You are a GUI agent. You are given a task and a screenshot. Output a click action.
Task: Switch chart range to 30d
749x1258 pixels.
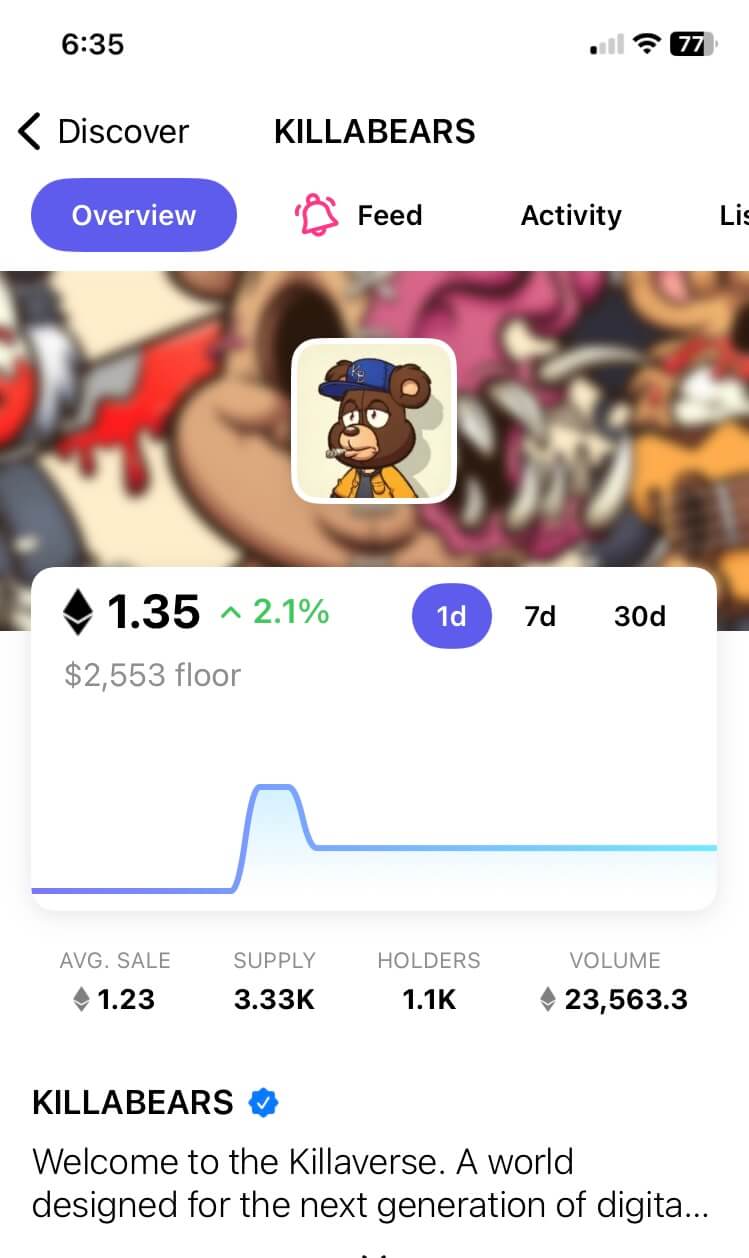639,616
